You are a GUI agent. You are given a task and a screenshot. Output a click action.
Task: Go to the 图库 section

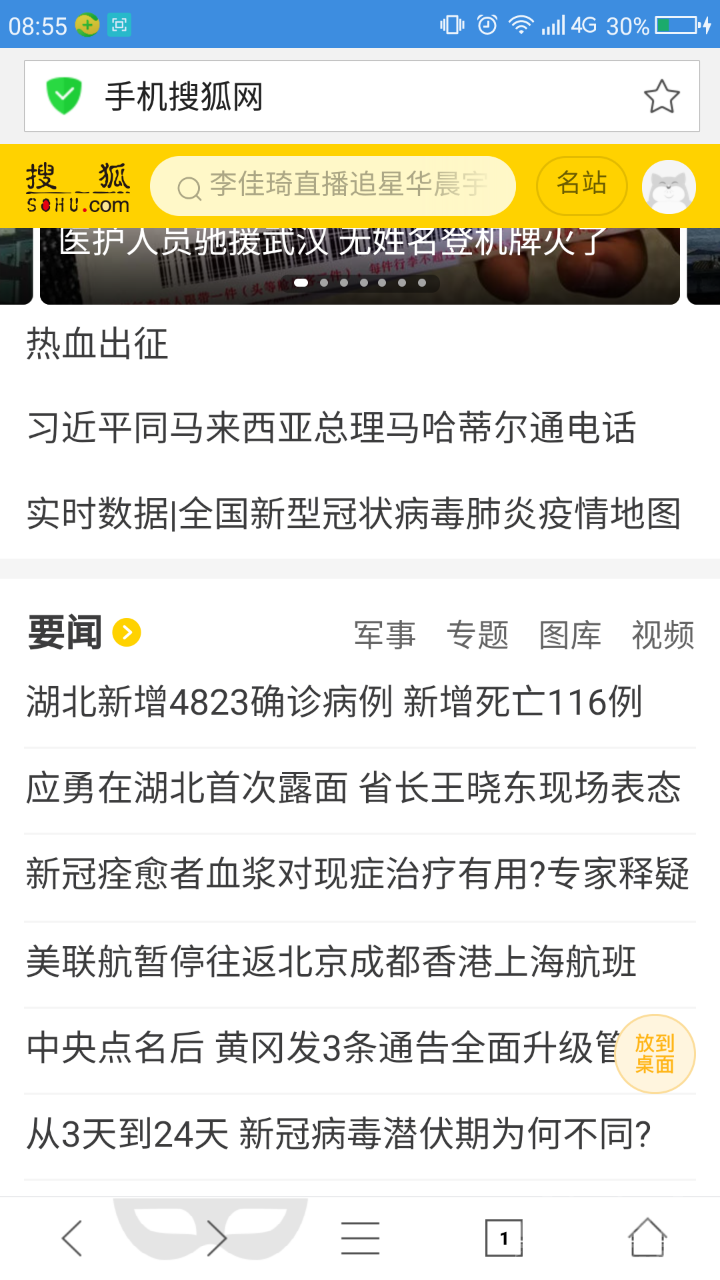pyautogui.click(x=570, y=635)
